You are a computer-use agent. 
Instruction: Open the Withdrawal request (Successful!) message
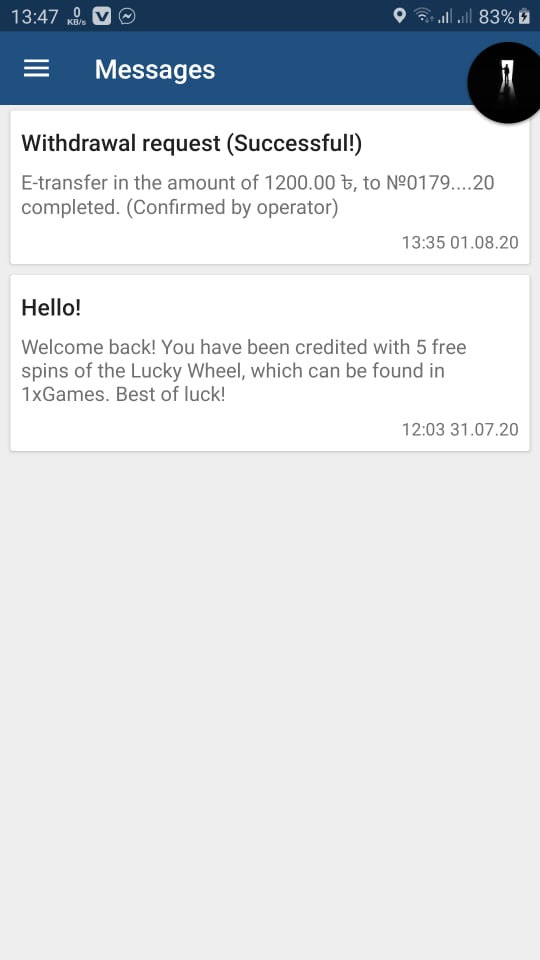pos(270,187)
